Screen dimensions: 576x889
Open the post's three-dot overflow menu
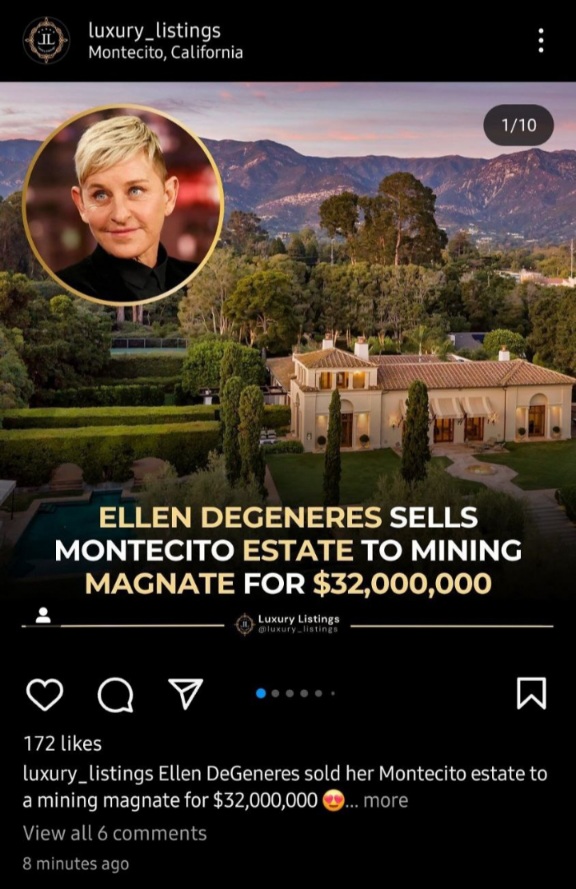click(541, 41)
